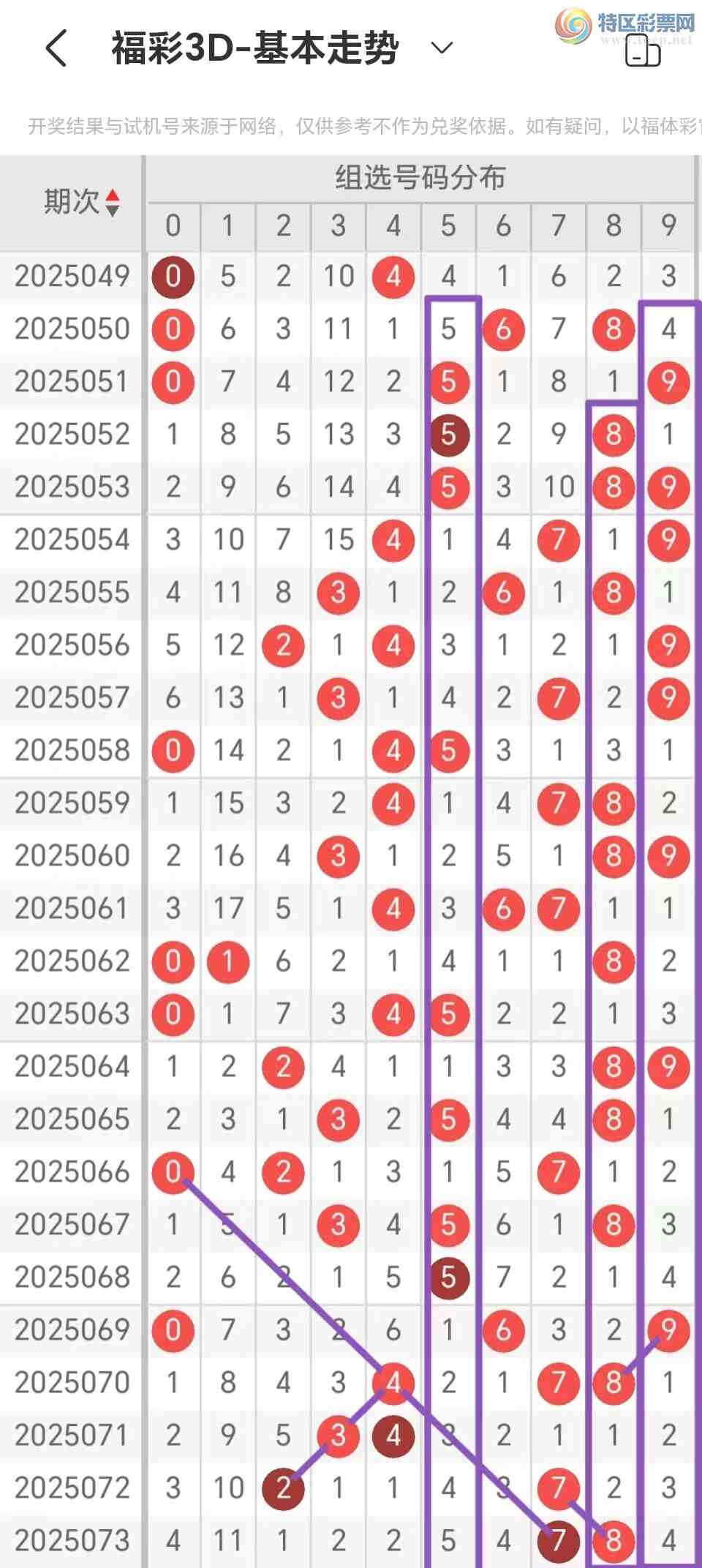702x1568 pixels.
Task: Go back using the top-left arrow
Action: click(56, 48)
